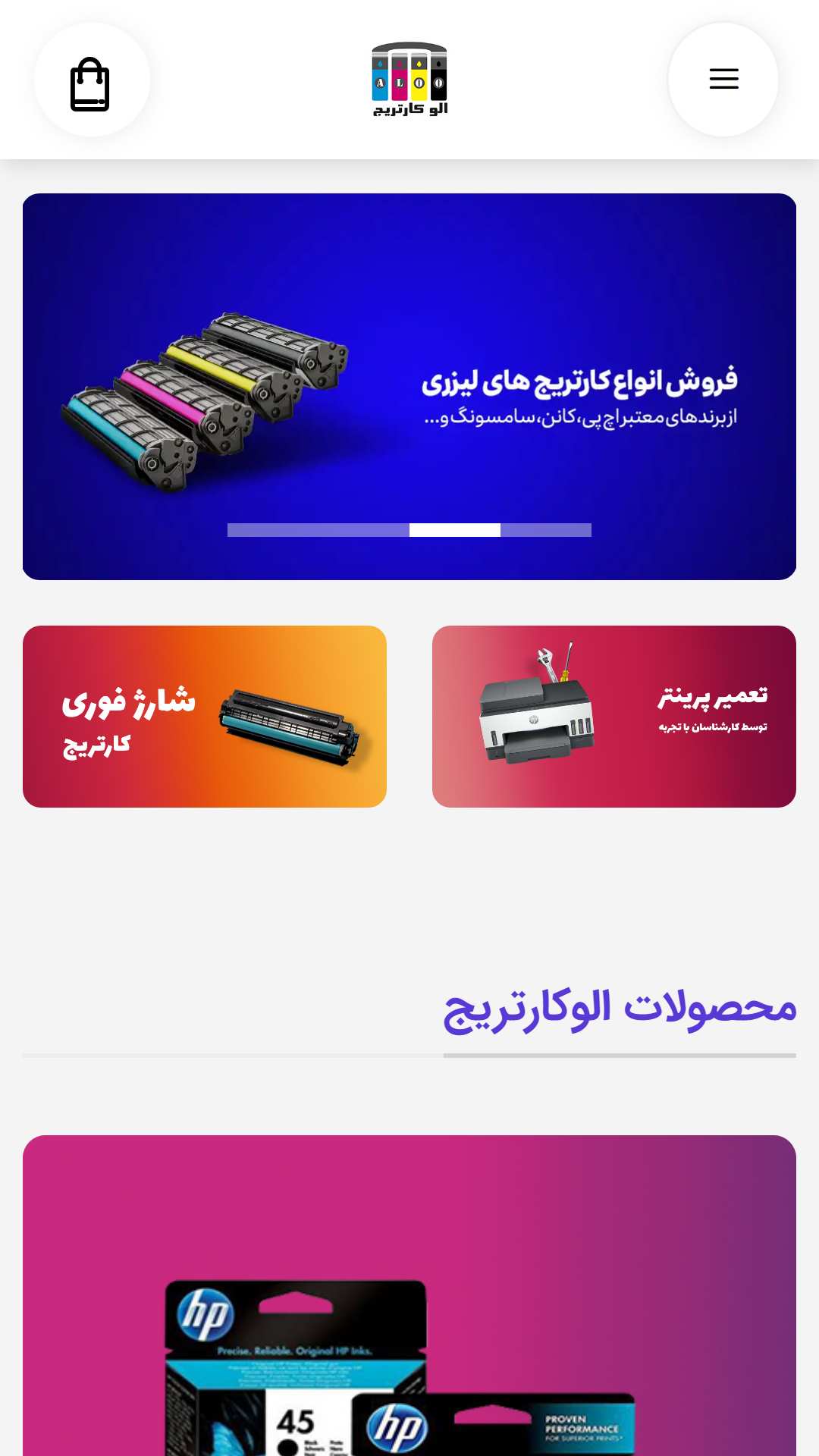Open the shopping bag cart
Image resolution: width=819 pixels, height=1456 pixels.
point(91,80)
